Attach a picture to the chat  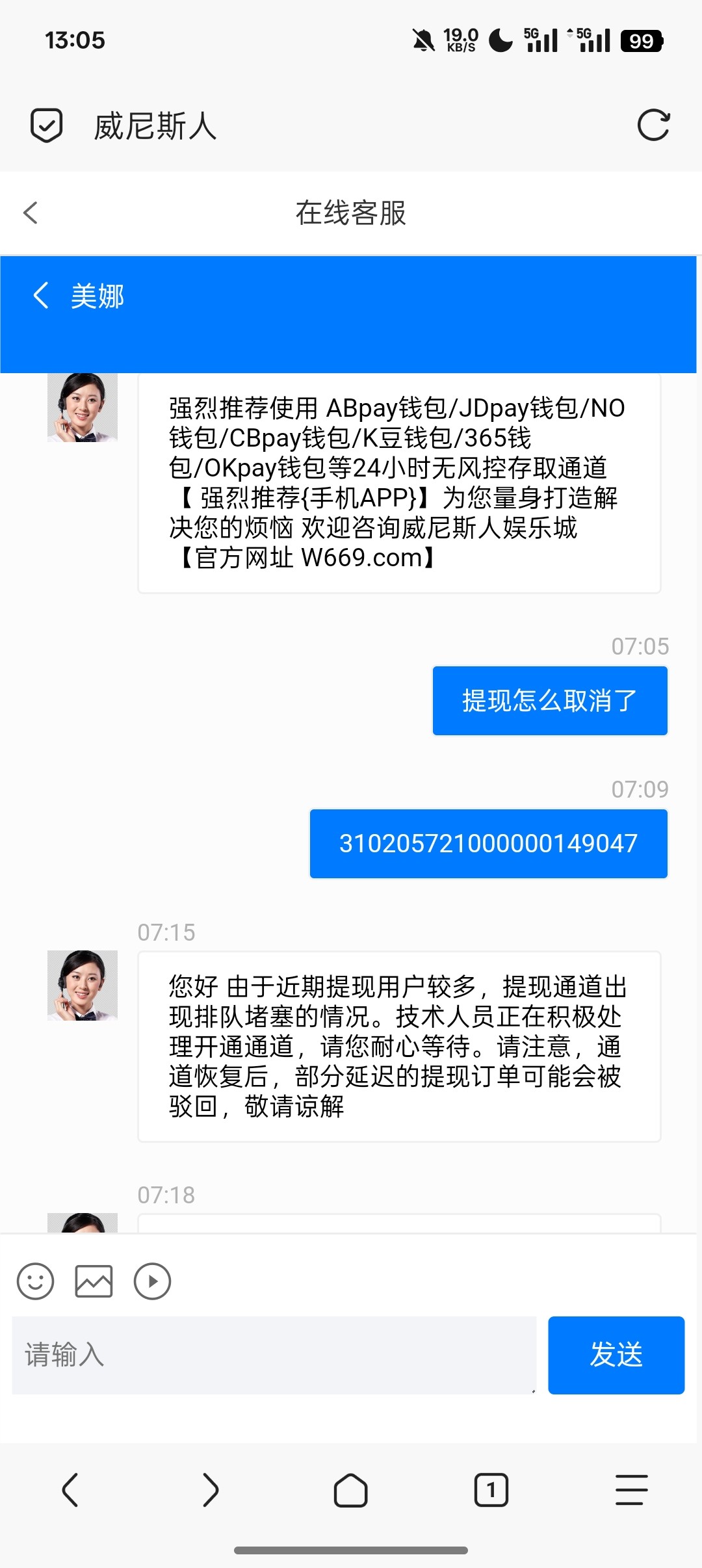pos(94,1281)
